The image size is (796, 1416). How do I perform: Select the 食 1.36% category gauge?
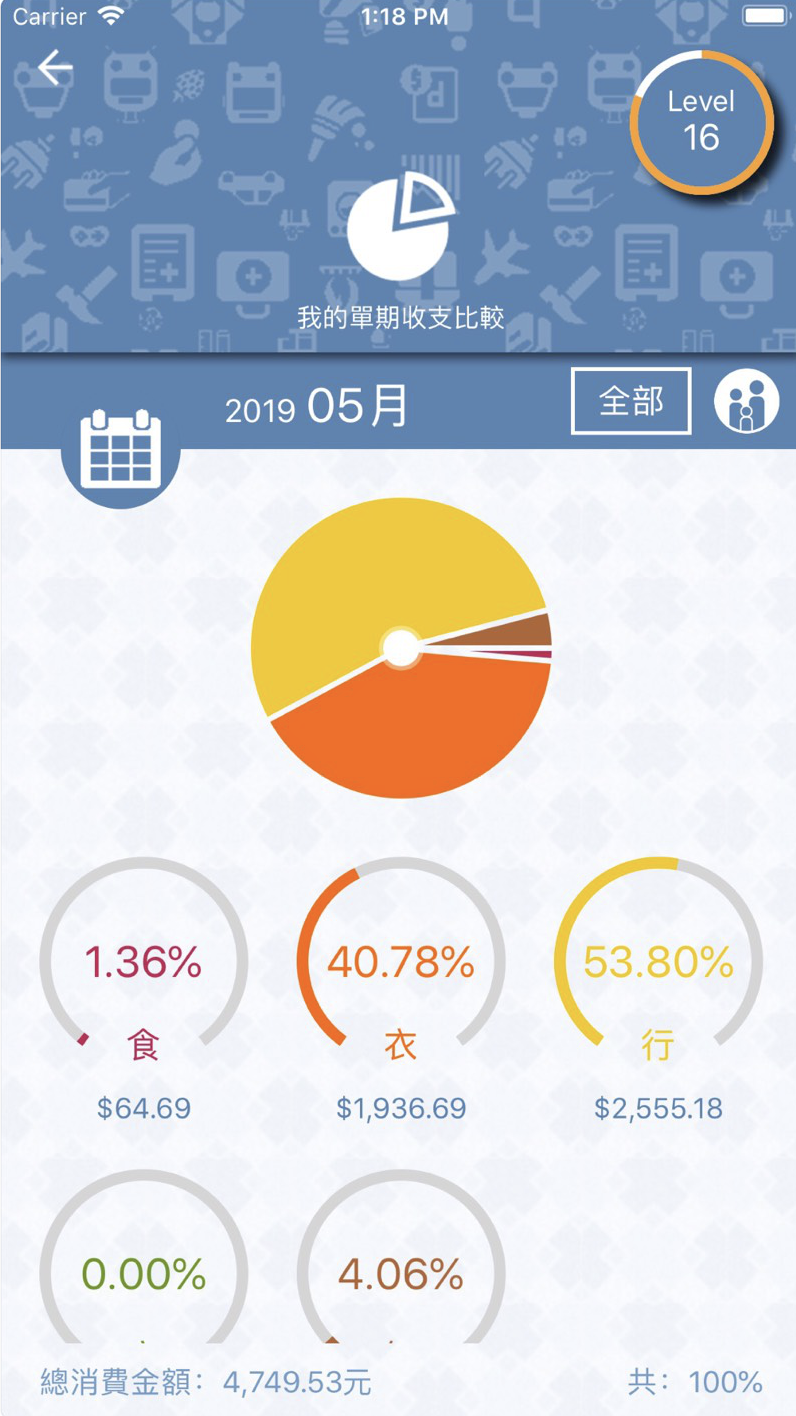pos(144,965)
